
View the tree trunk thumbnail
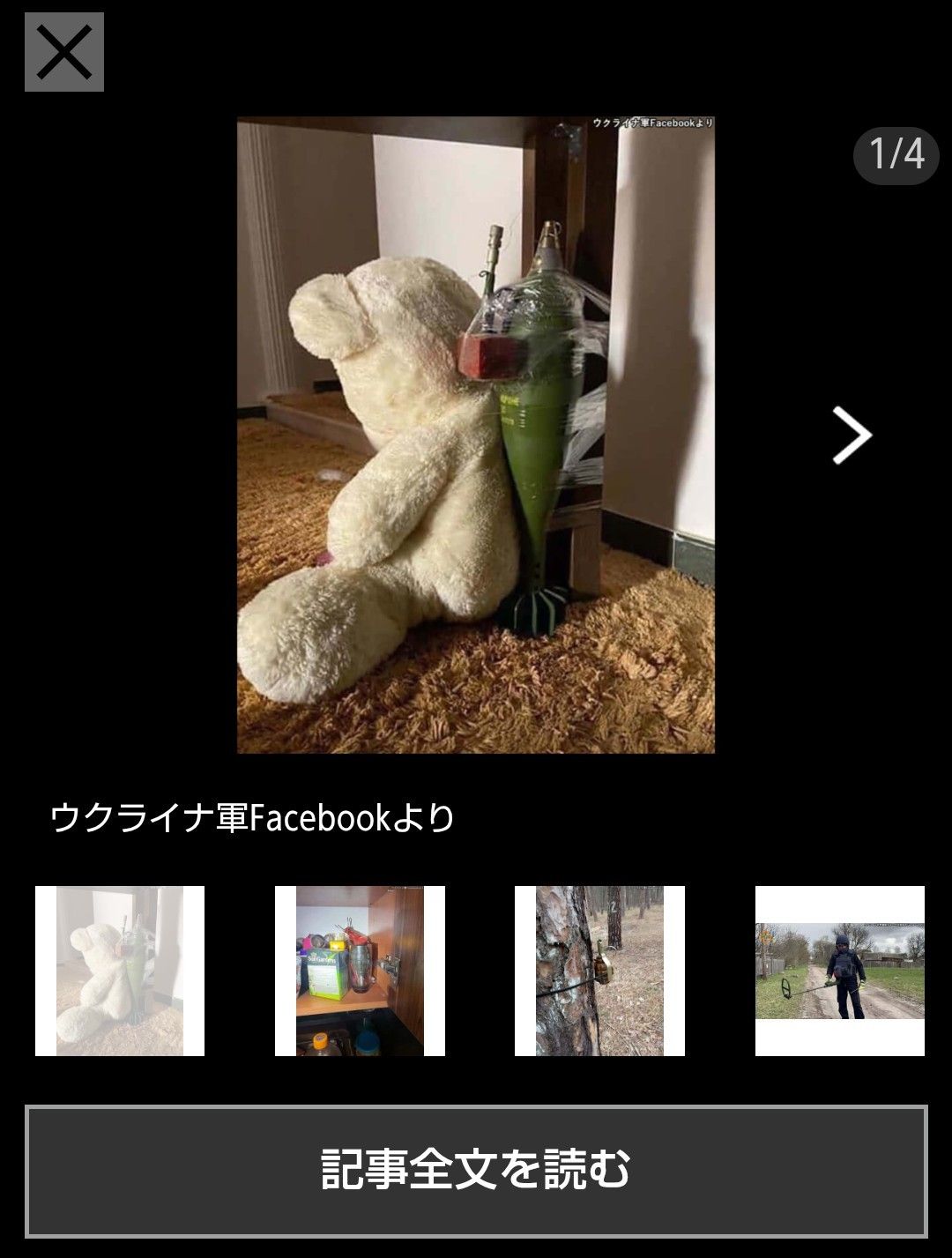pos(599,971)
